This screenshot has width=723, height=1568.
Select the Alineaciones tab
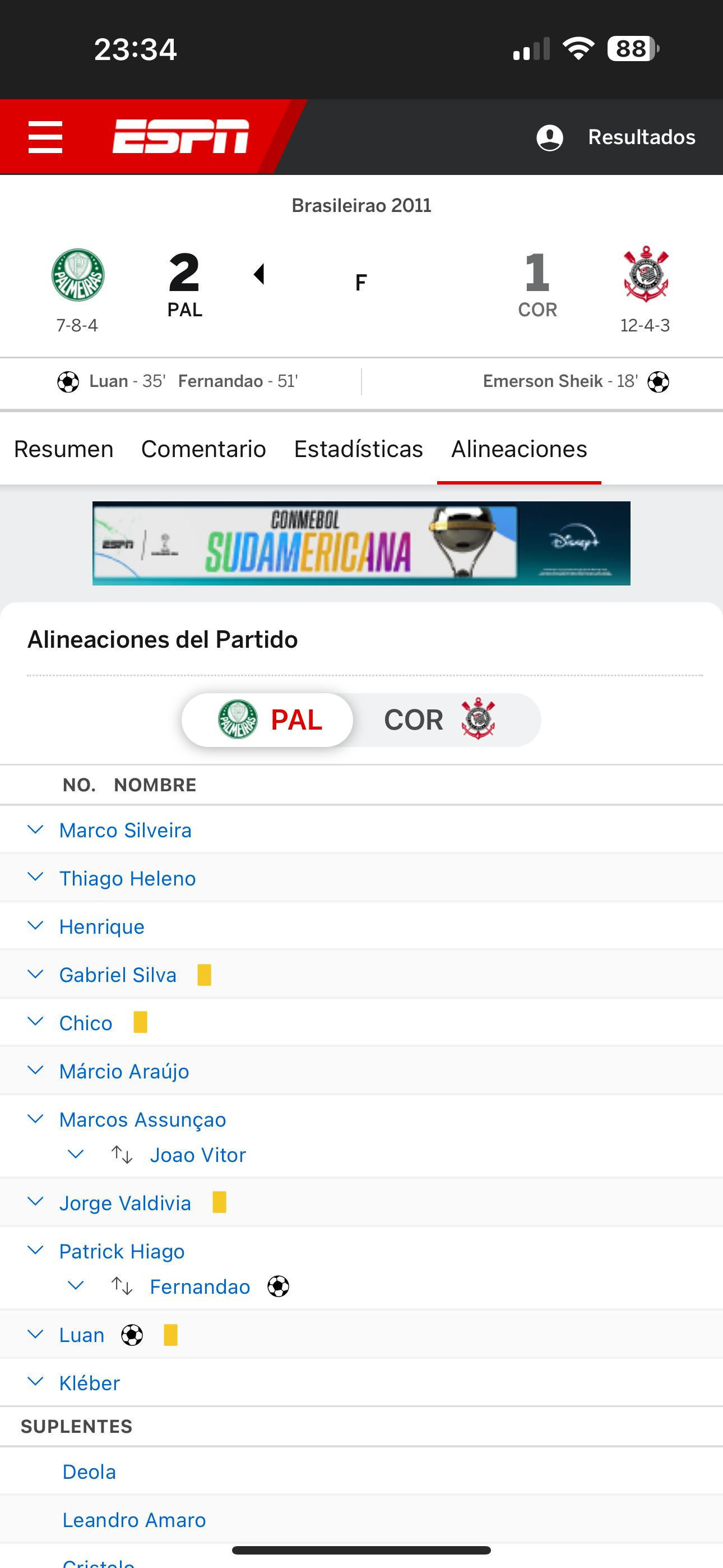pyautogui.click(x=519, y=449)
